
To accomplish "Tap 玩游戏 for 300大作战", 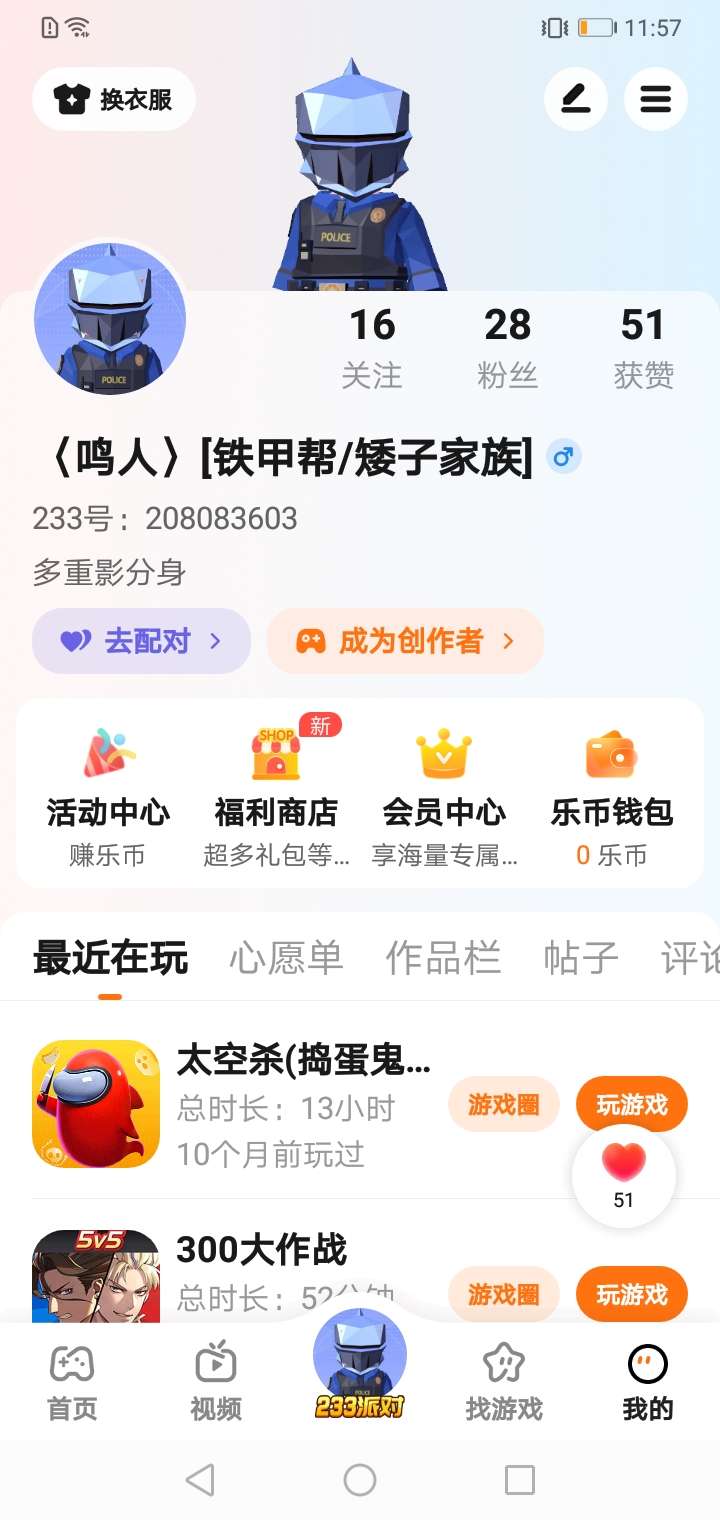I will click(x=631, y=1294).
